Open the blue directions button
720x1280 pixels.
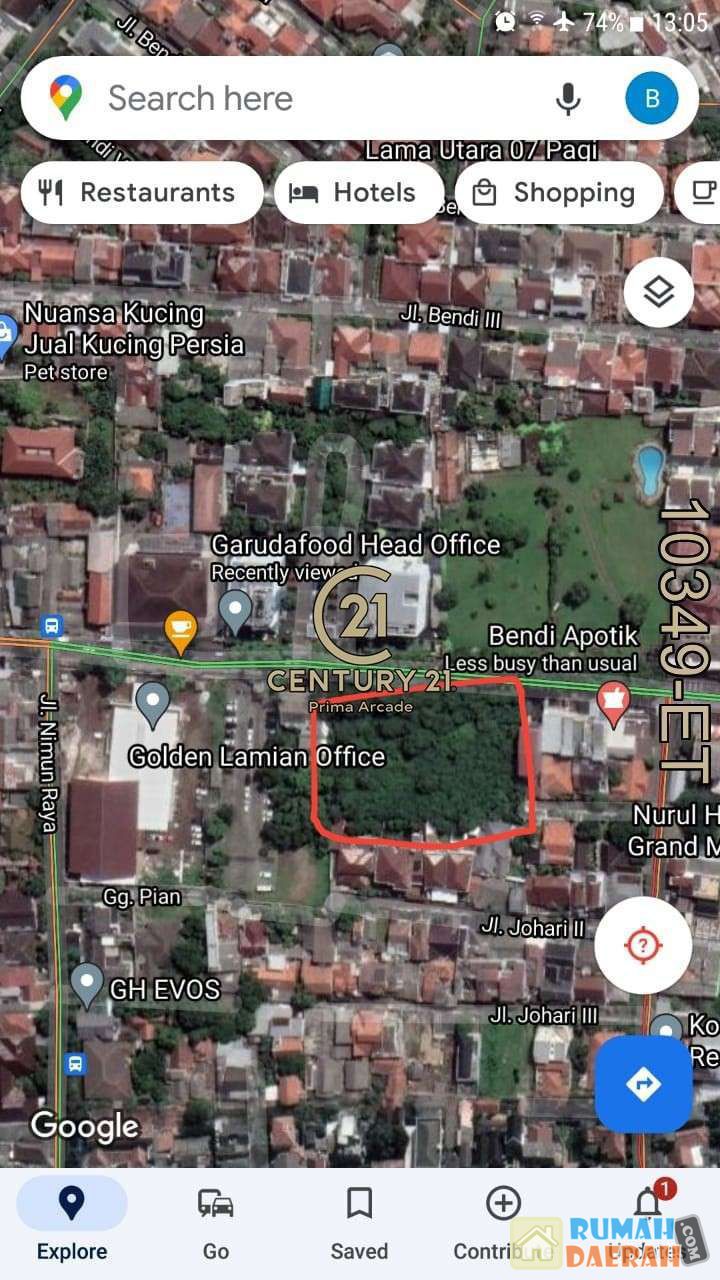(643, 1083)
